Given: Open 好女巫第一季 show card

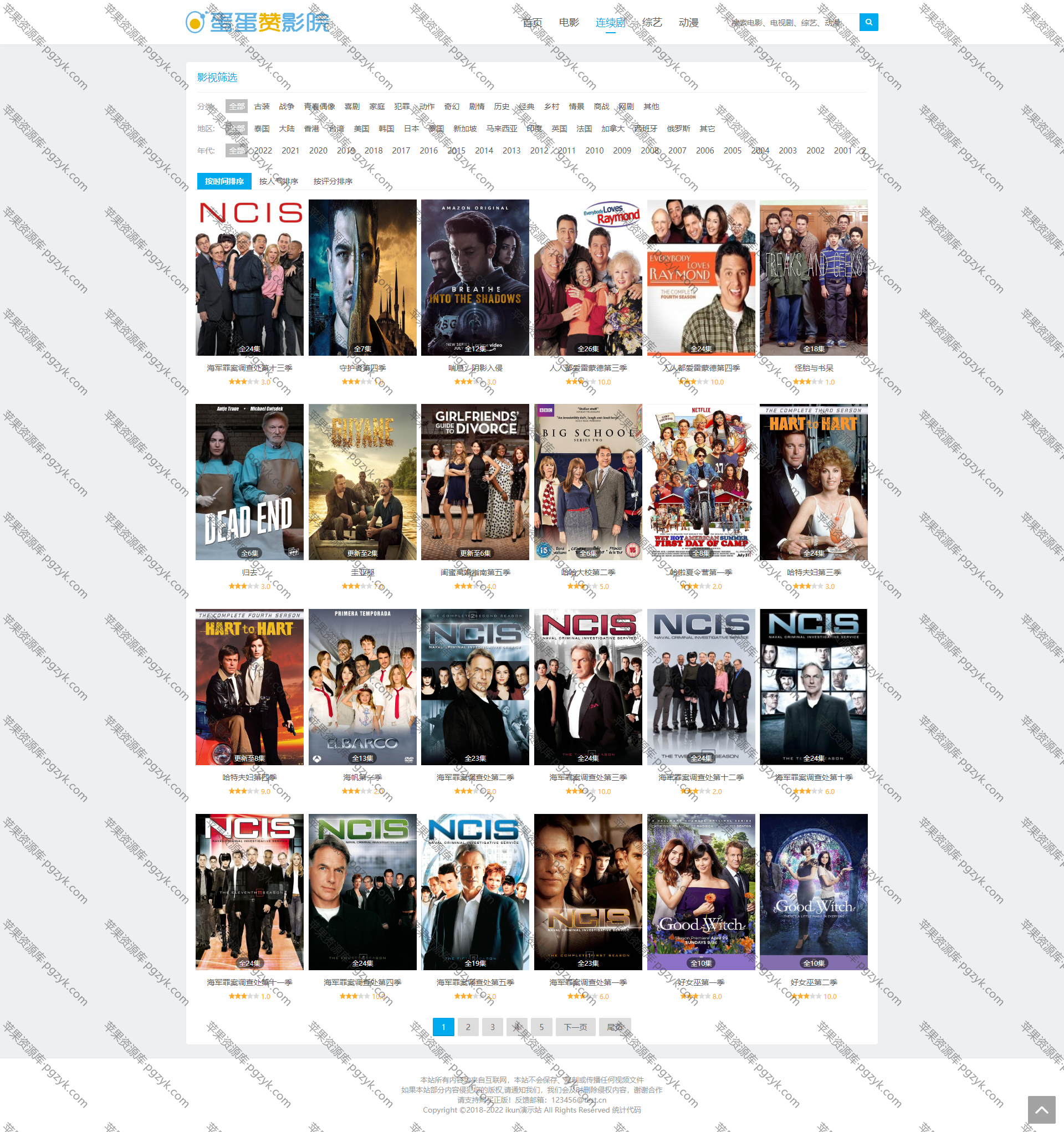Looking at the screenshot, I should pos(700,892).
